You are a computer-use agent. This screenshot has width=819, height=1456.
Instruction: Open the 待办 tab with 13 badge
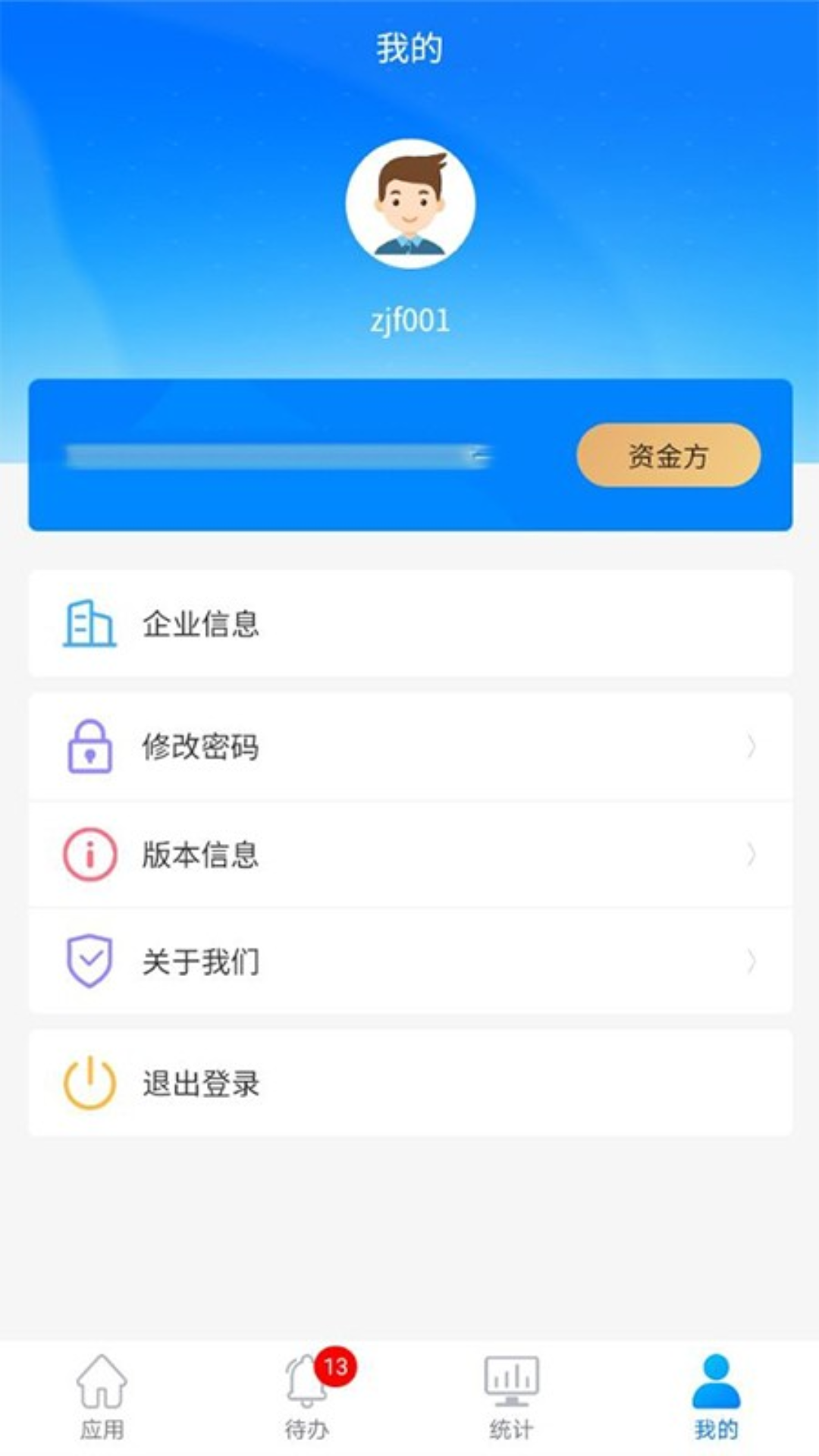point(307,1397)
